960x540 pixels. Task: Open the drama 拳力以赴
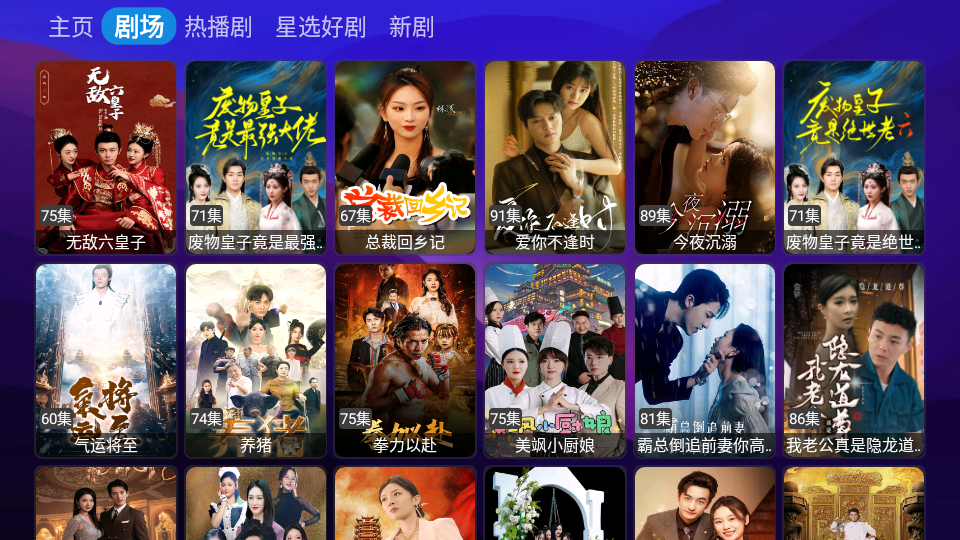click(405, 360)
